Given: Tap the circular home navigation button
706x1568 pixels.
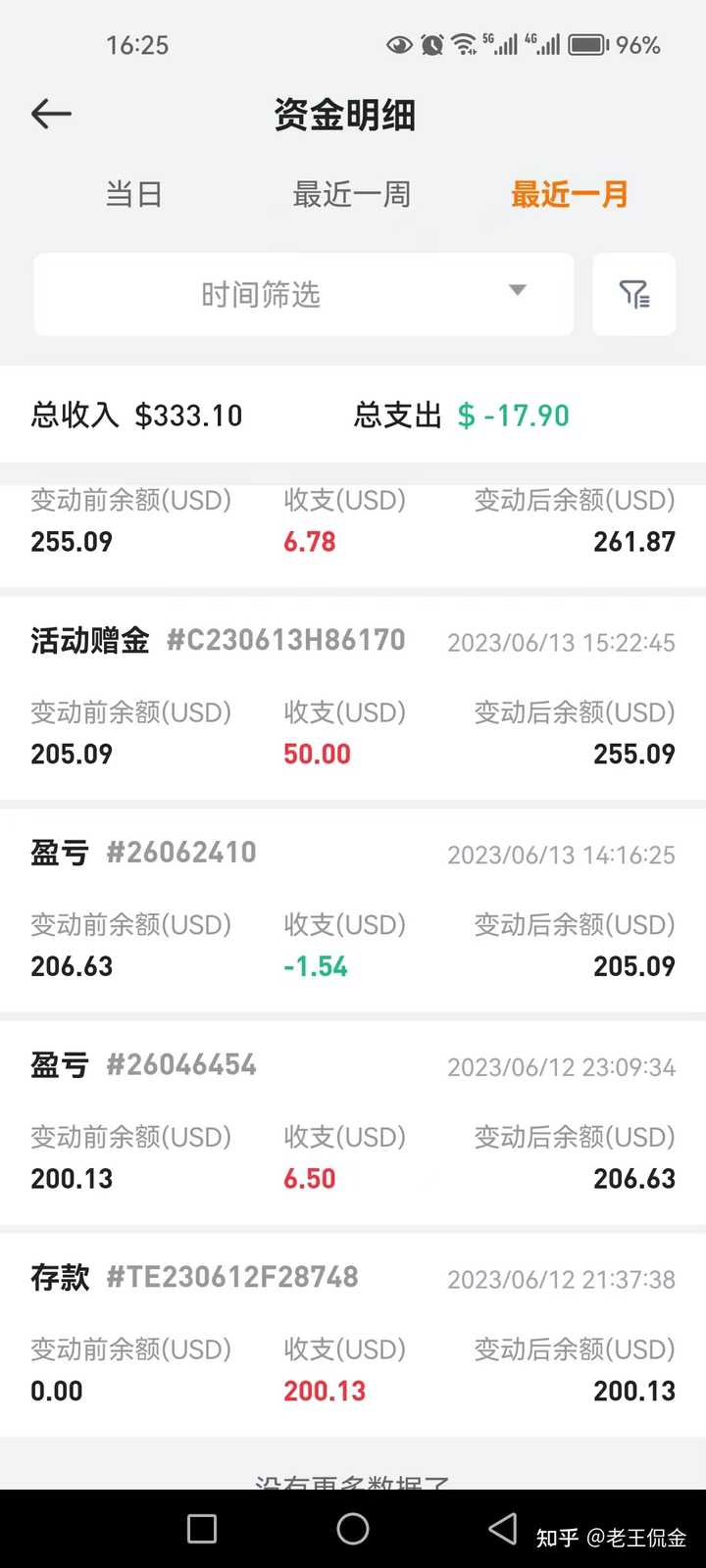Looking at the screenshot, I should click(x=353, y=1527).
